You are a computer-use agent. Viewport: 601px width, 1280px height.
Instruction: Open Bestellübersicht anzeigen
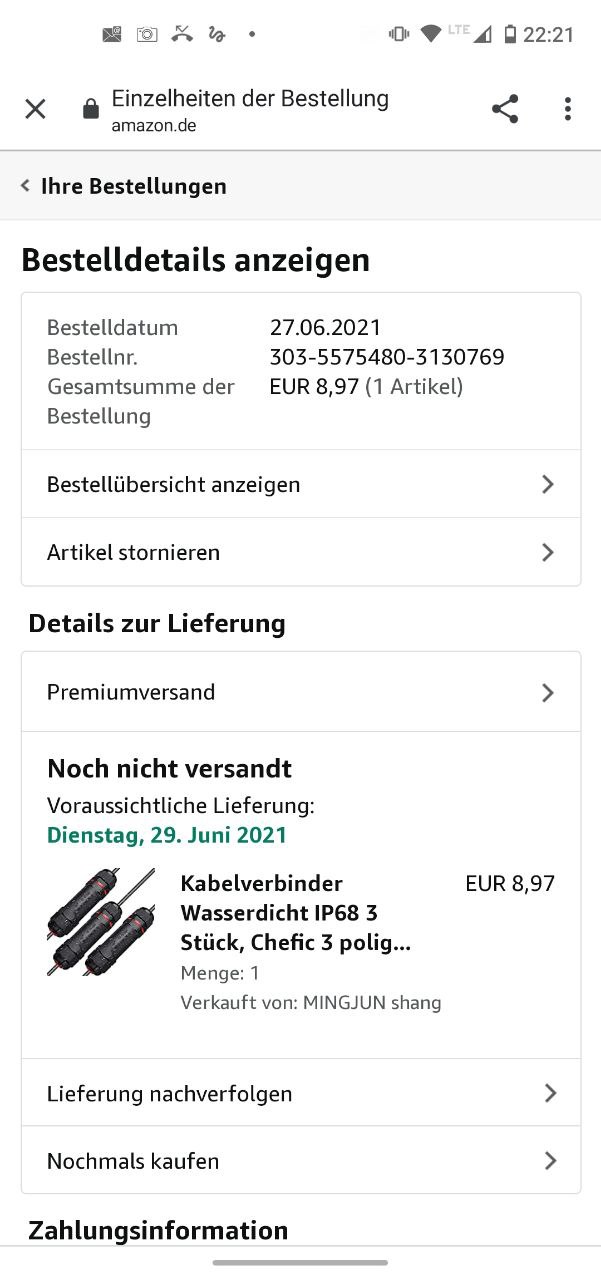click(x=300, y=484)
